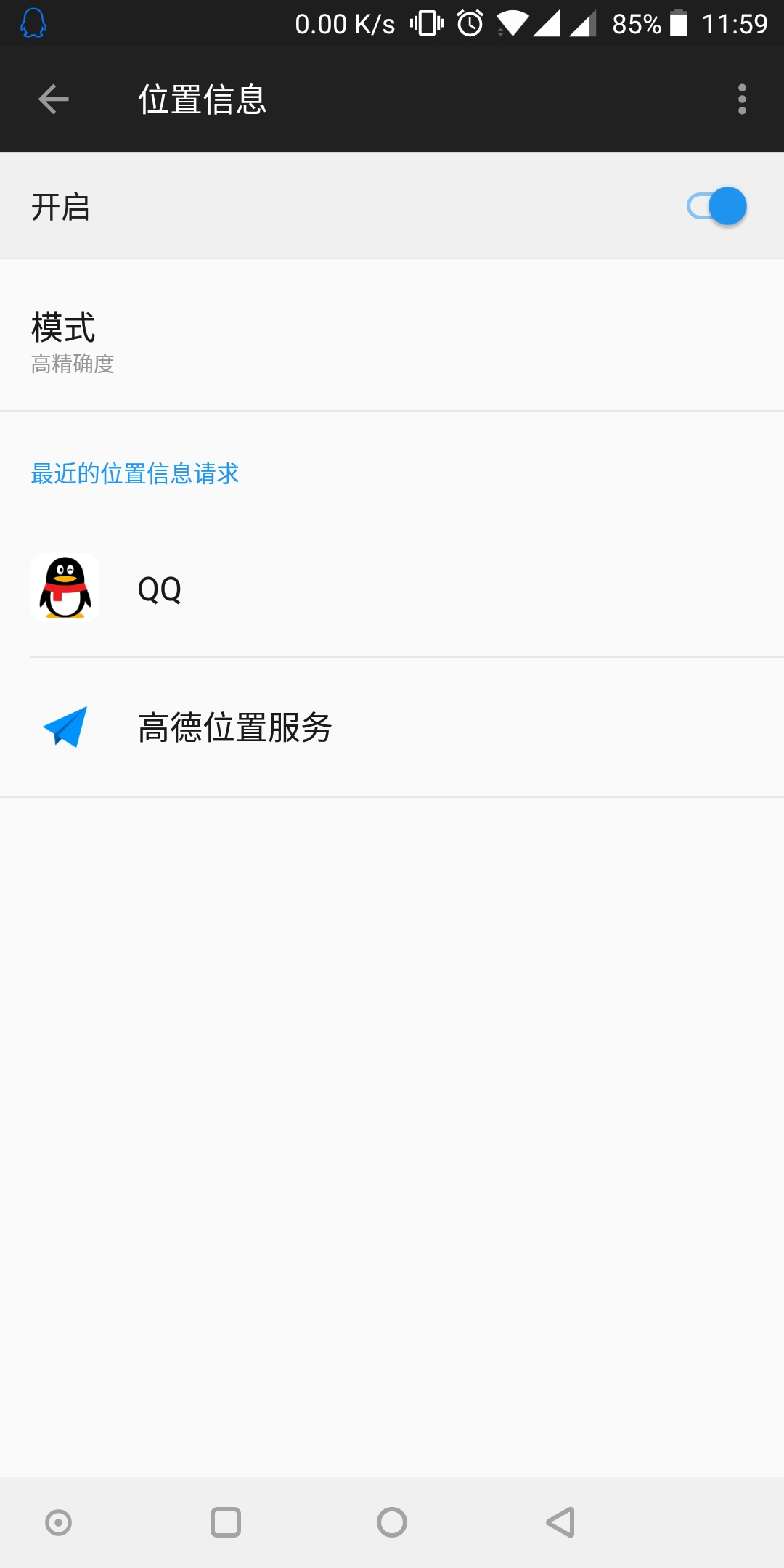This screenshot has height=1568, width=784.
Task: Tap the system back triangle
Action: 560,1522
